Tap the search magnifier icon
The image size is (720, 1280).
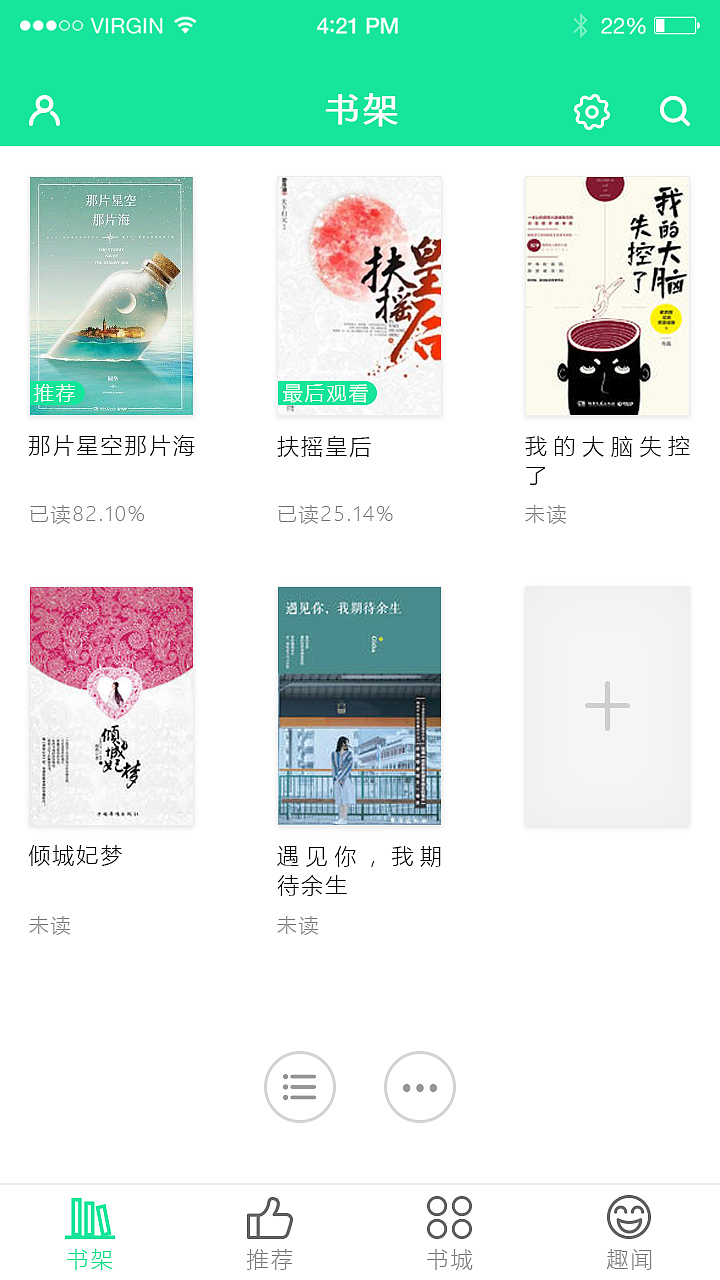coord(675,111)
